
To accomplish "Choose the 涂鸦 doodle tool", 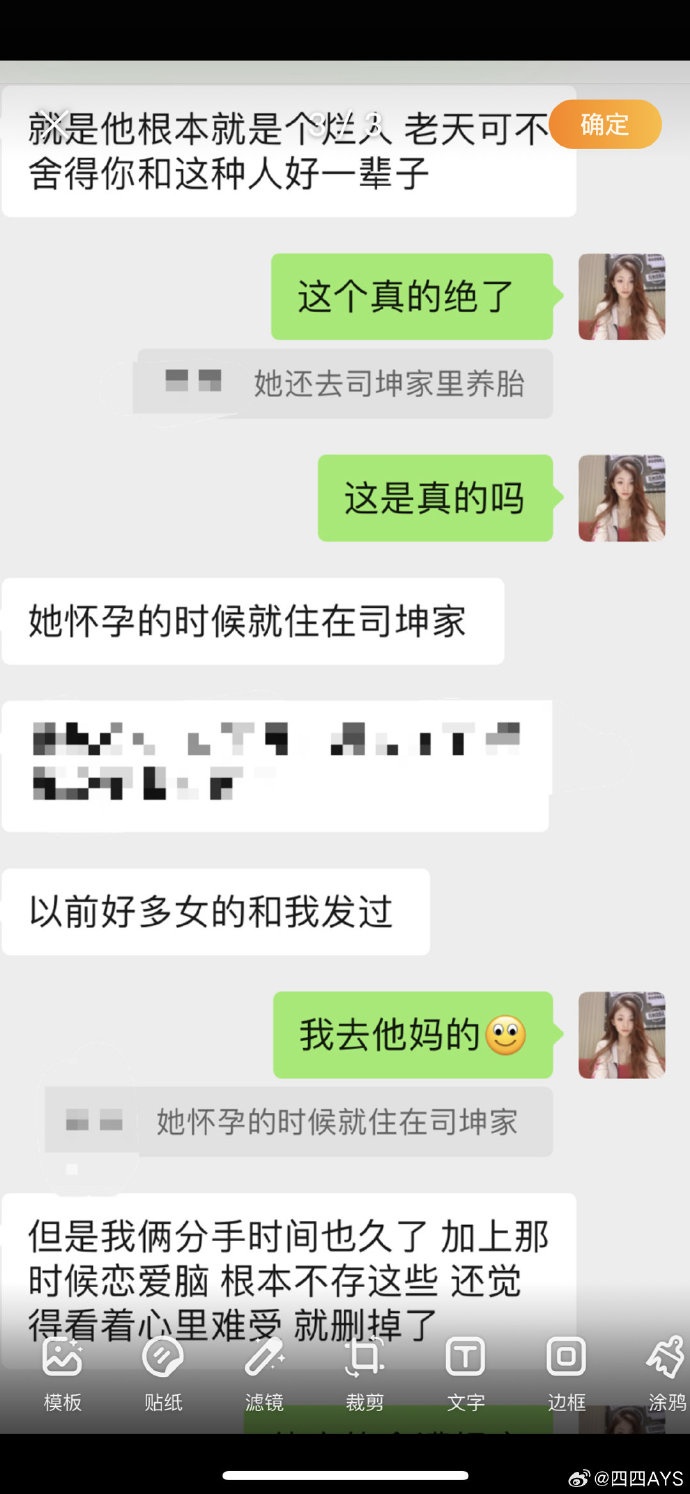I will coord(665,1372).
